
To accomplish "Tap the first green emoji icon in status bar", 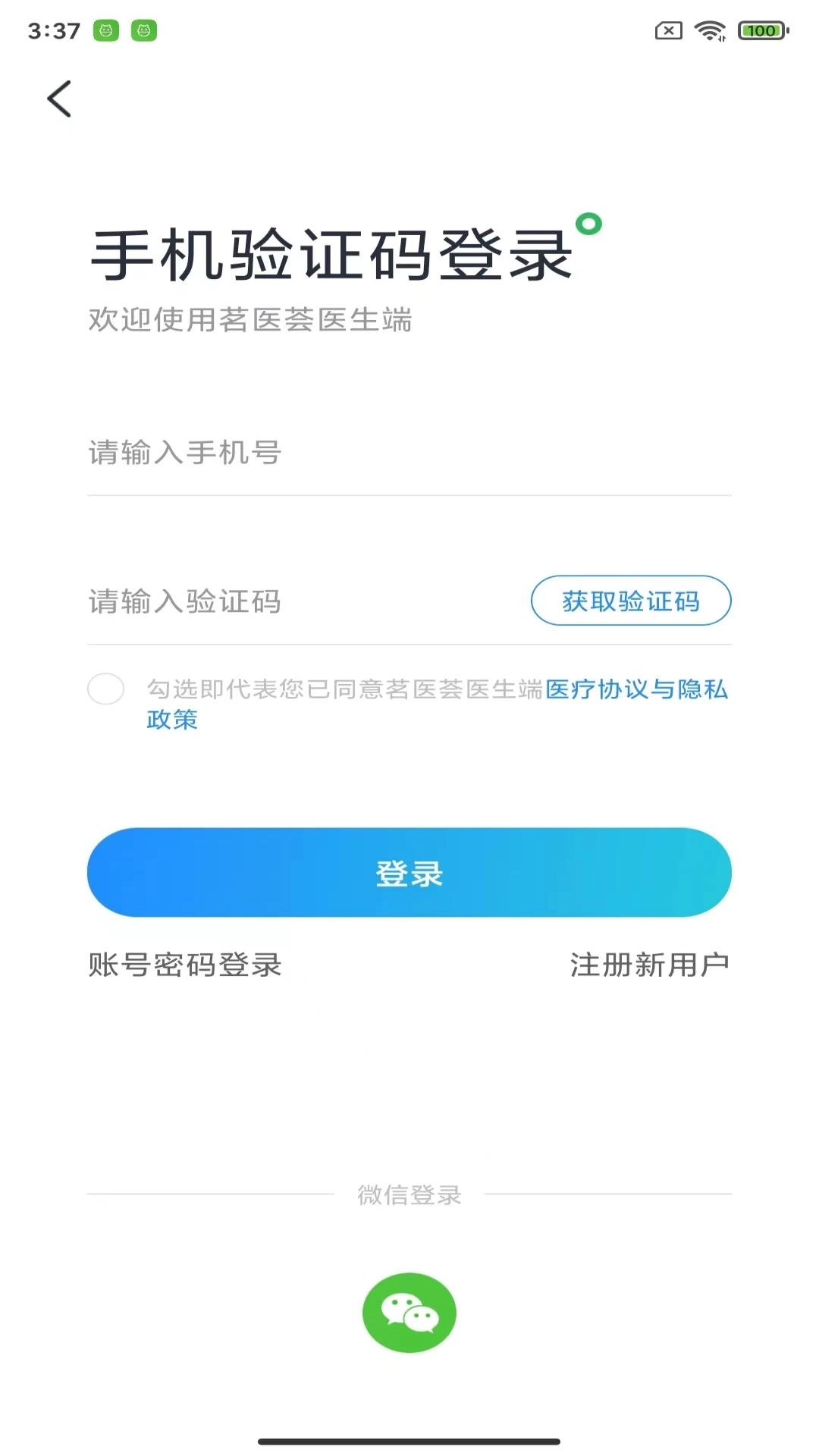I will [x=108, y=31].
